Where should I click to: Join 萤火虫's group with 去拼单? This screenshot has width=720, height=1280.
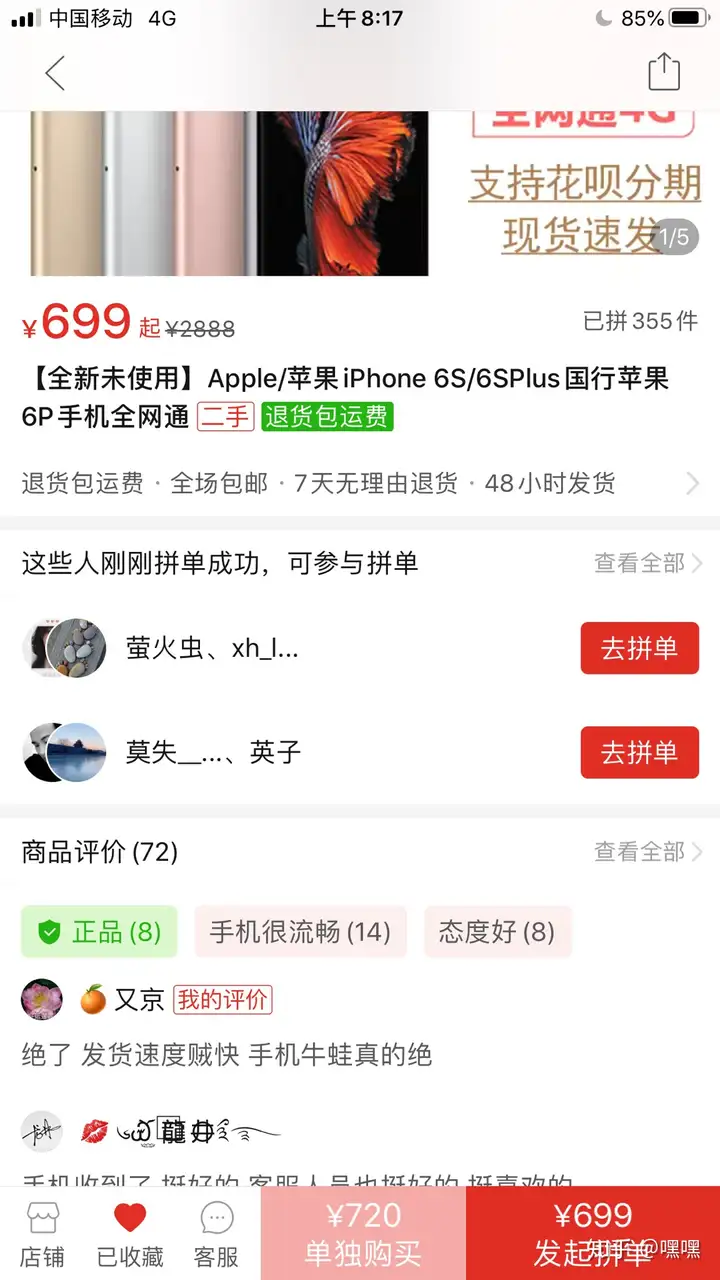pyautogui.click(x=639, y=648)
